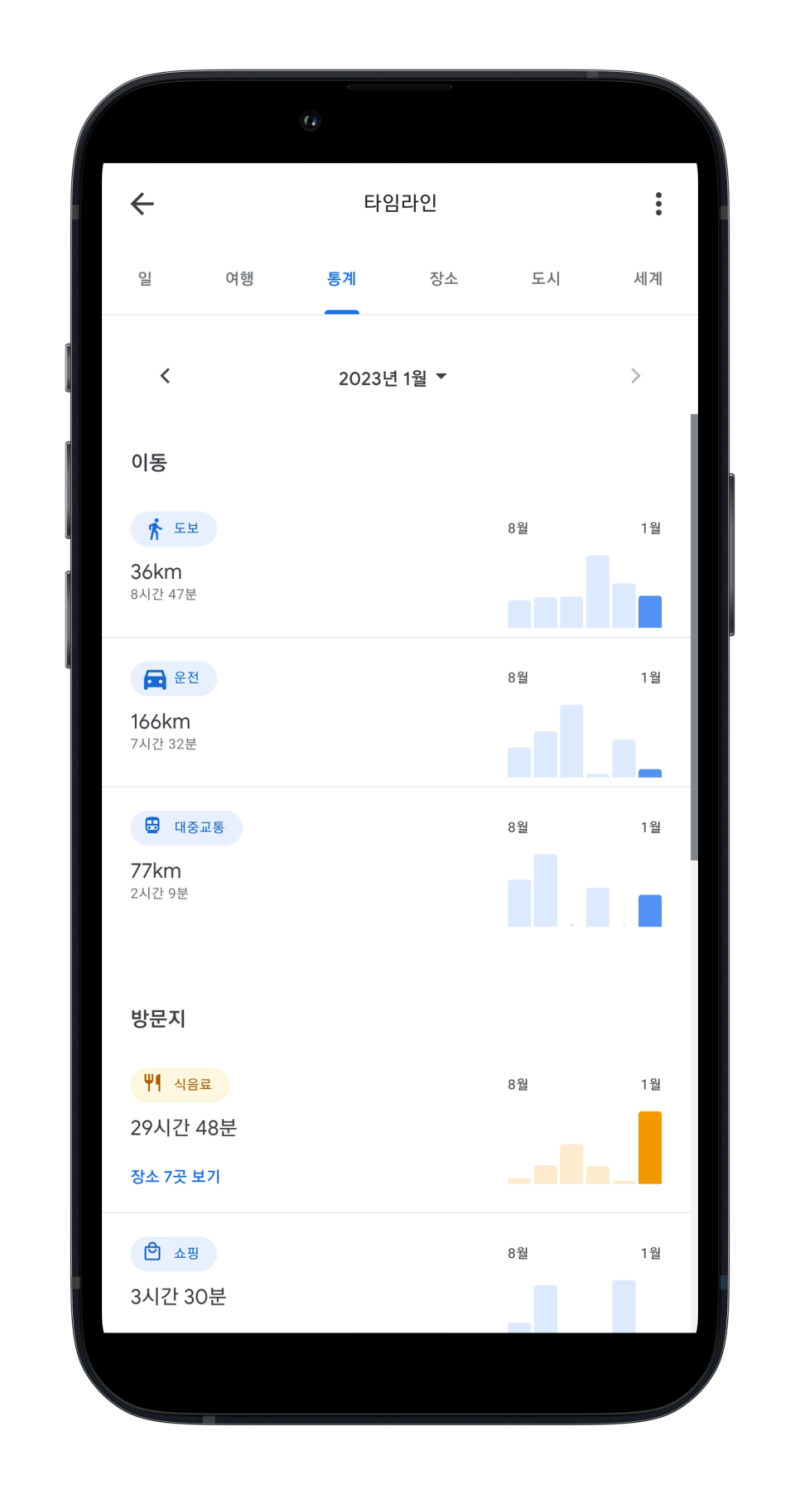Image resolution: width=800 pixels, height=1494 pixels.
Task: Switch to the 여행 tab
Action: pyautogui.click(x=239, y=279)
